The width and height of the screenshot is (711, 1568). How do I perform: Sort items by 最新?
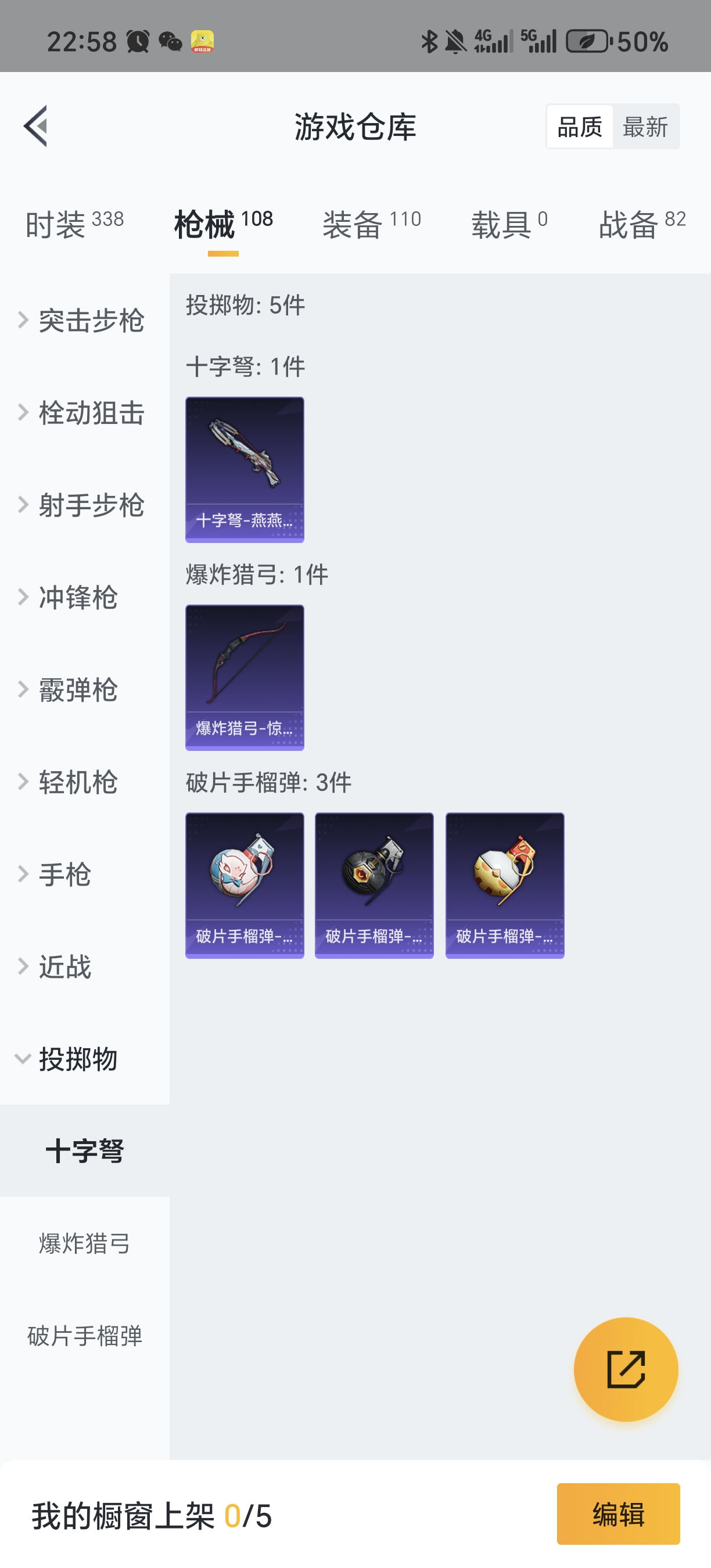(645, 127)
